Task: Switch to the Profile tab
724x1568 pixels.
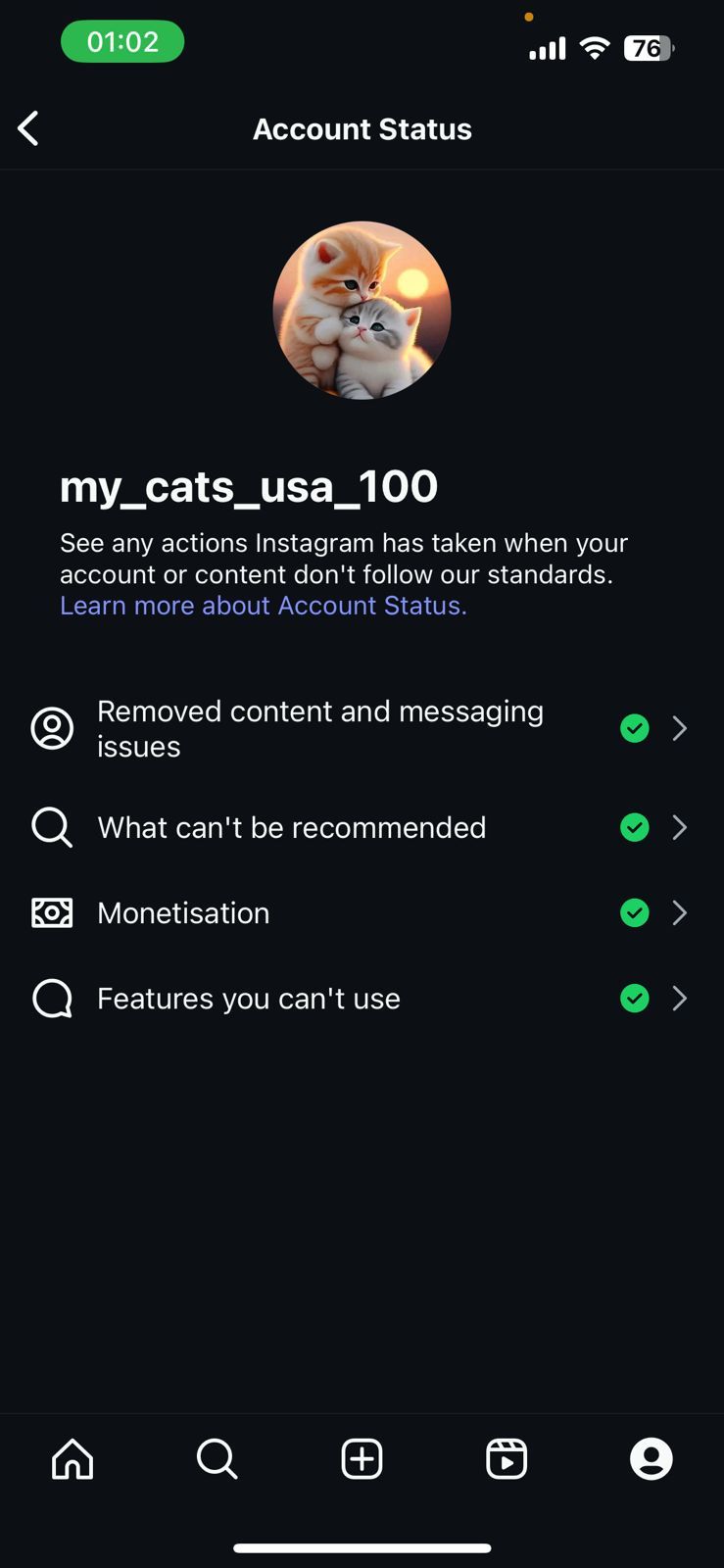Action: [651, 1458]
